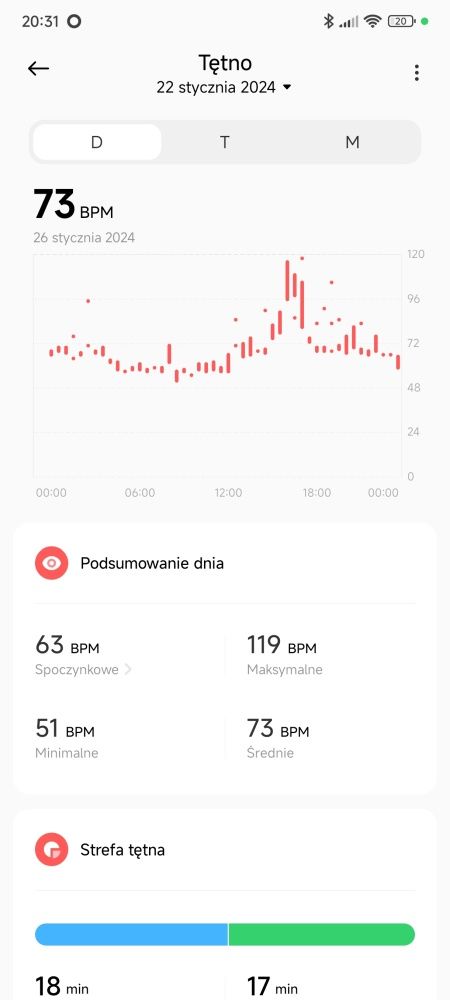Open the date picker showing 22 stycznia 2024
Viewport: 450px width, 1000px height.
[x=224, y=87]
